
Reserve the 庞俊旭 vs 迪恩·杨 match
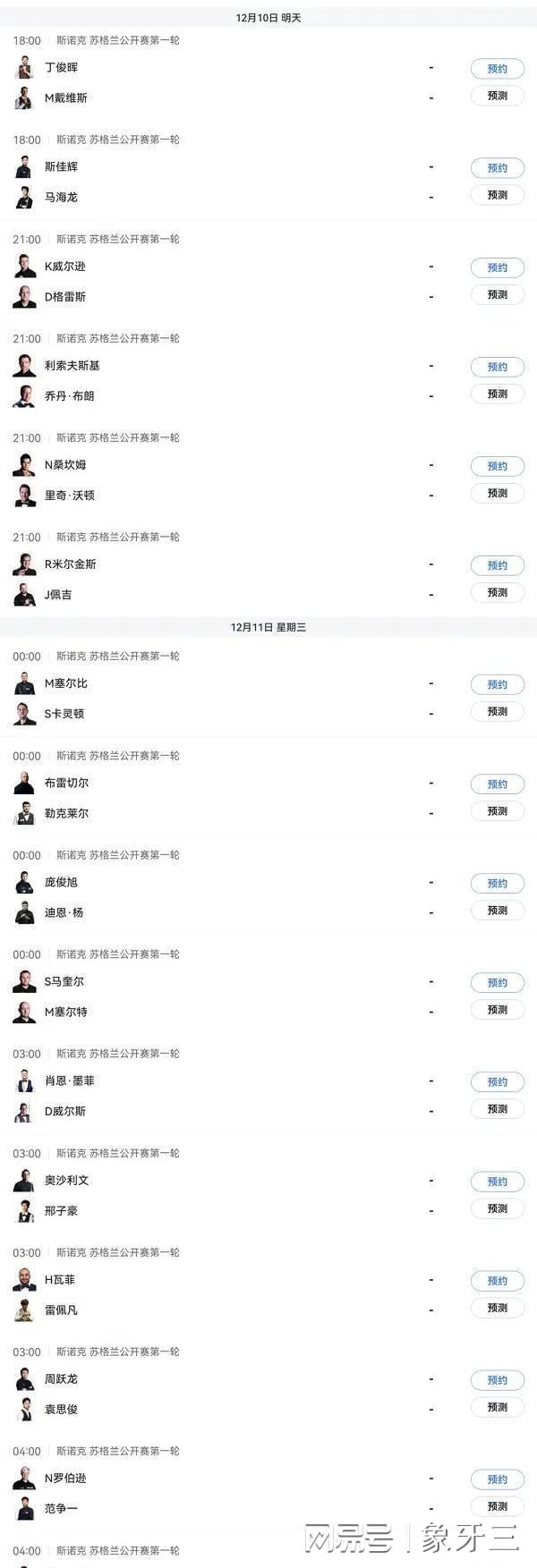coord(498,884)
